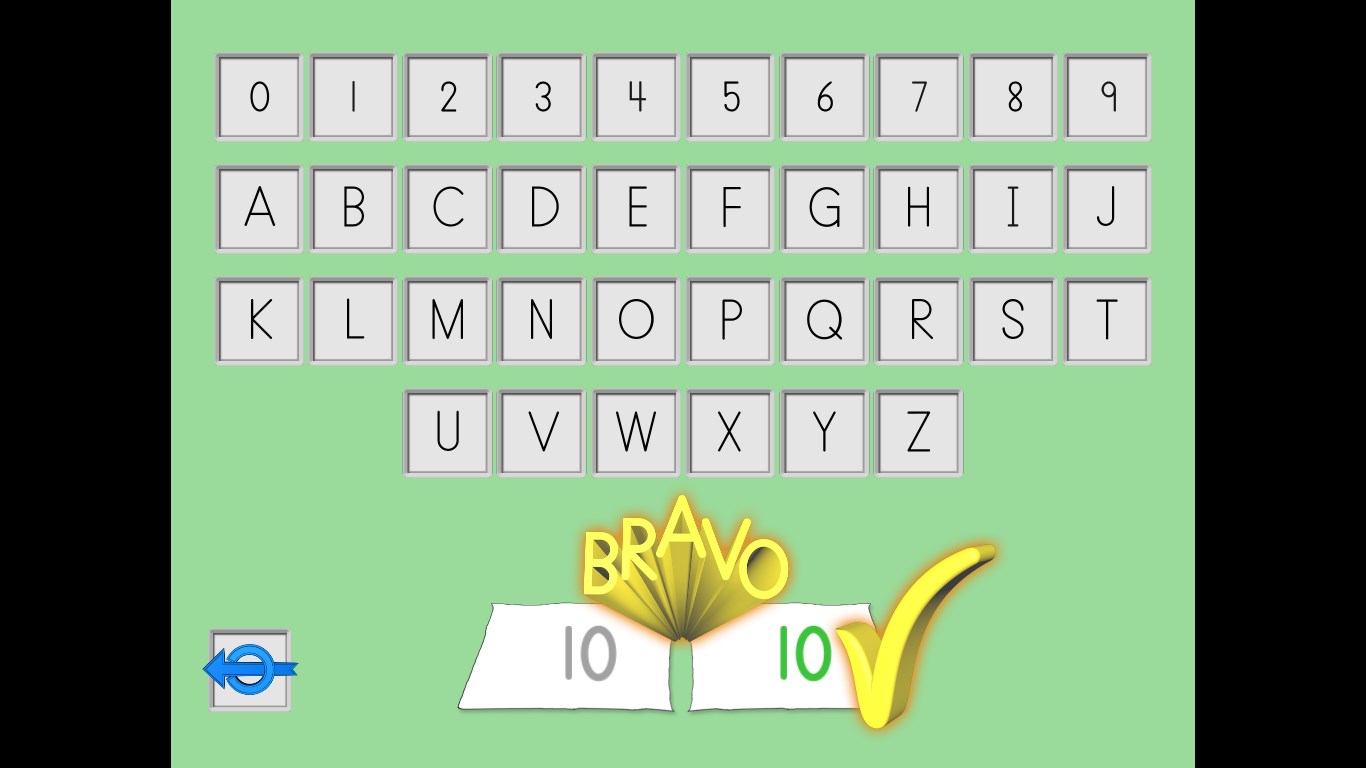Tap the letter J tile
This screenshot has height=768, width=1366.
[x=1107, y=209]
